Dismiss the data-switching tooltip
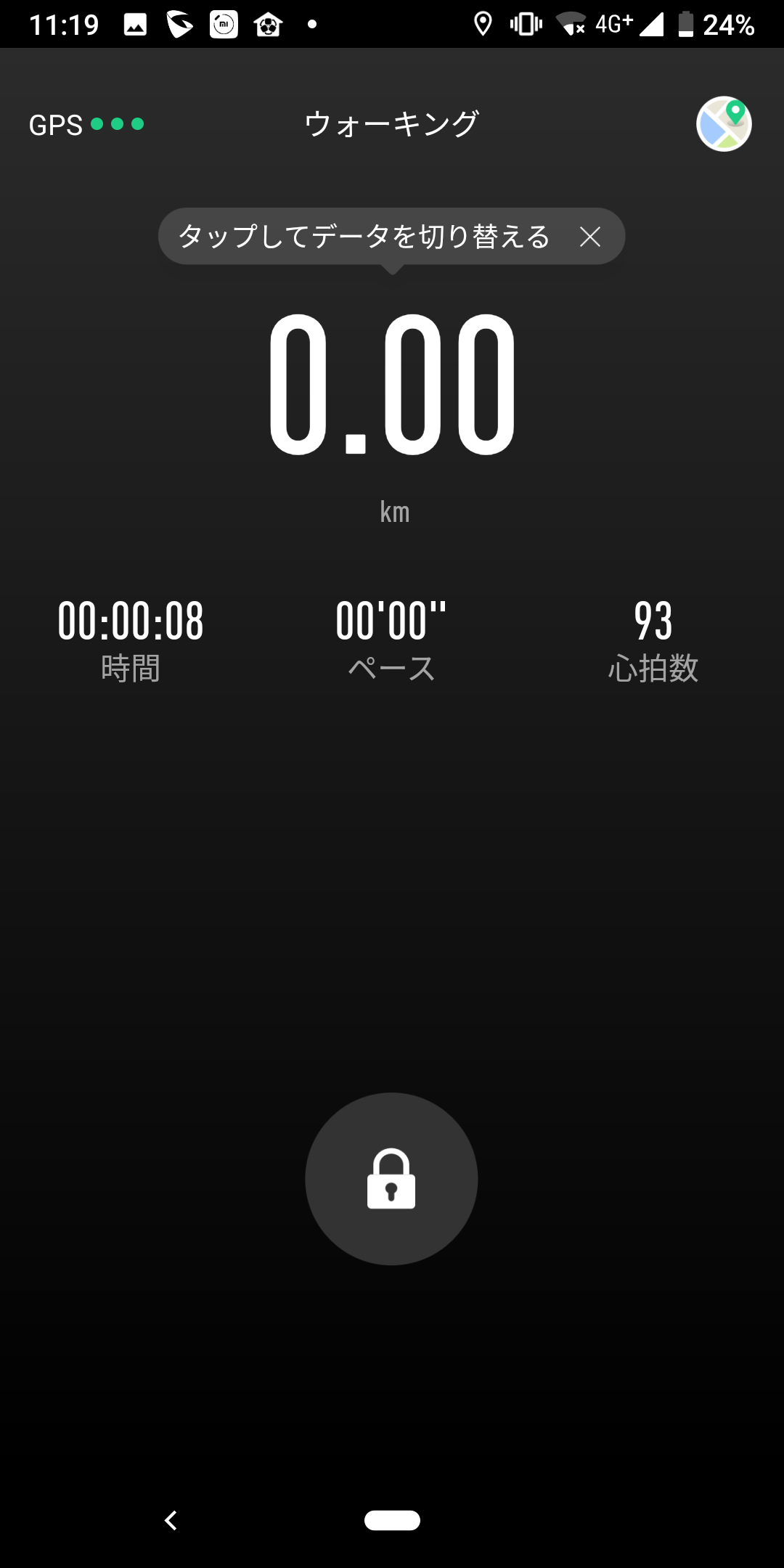784x1568 pixels. (590, 237)
